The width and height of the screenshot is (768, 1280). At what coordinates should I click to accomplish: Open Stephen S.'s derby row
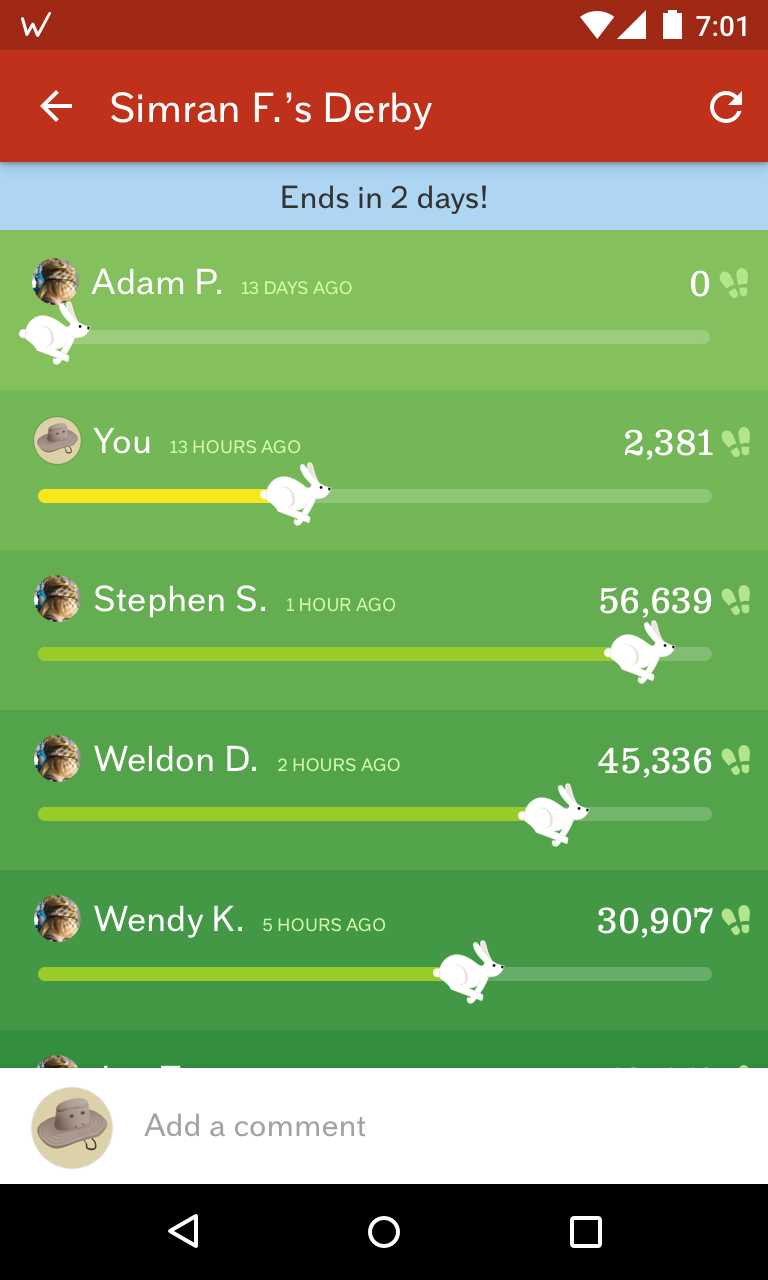coord(384,630)
